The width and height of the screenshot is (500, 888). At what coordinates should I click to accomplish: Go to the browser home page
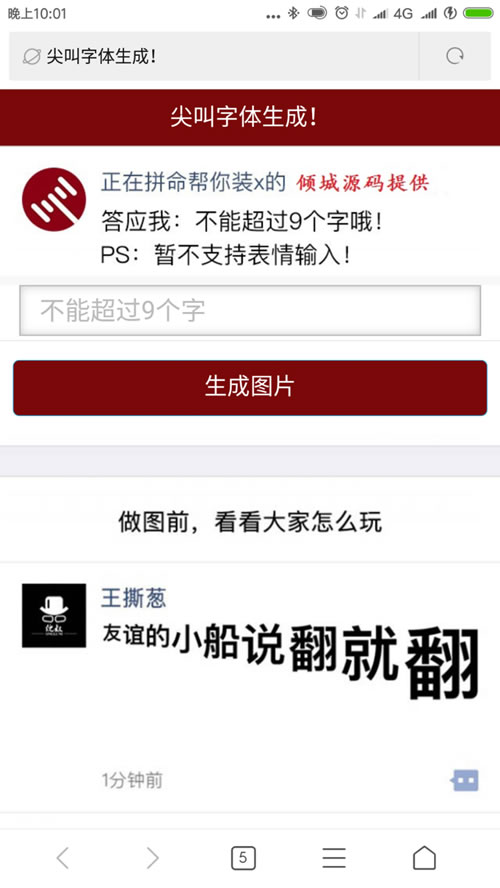(x=424, y=857)
